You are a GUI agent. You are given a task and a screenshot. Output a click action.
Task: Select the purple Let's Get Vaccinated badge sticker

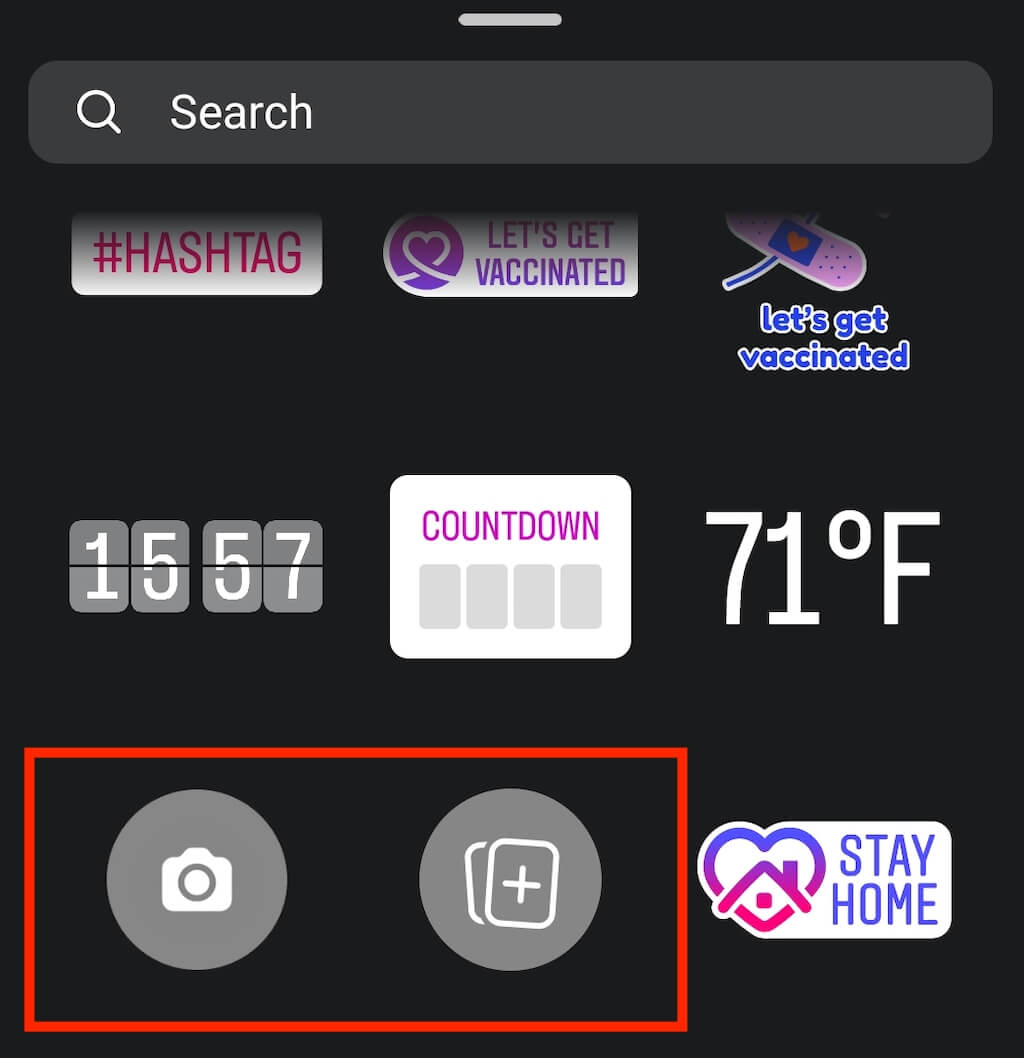pos(510,254)
